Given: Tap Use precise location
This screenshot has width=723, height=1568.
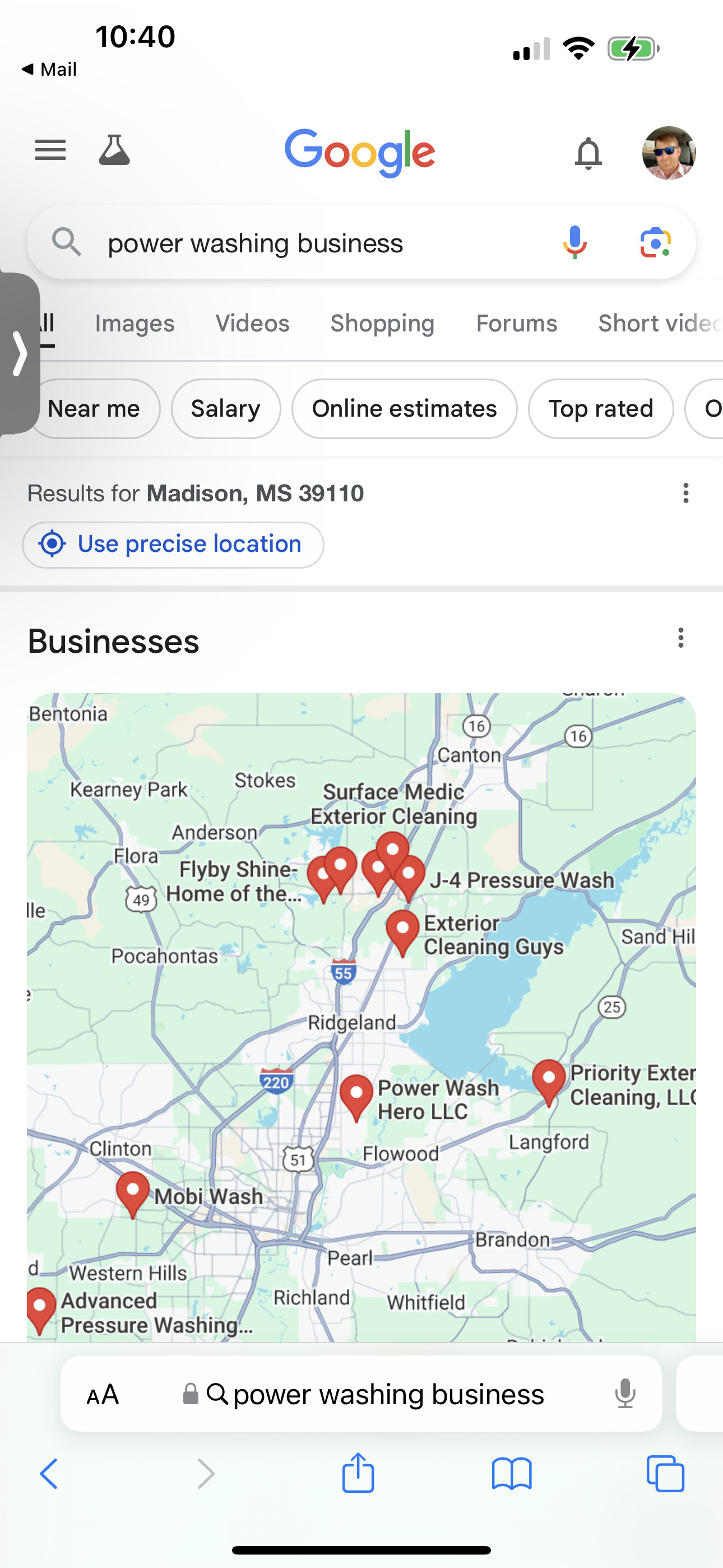Looking at the screenshot, I should click(173, 544).
